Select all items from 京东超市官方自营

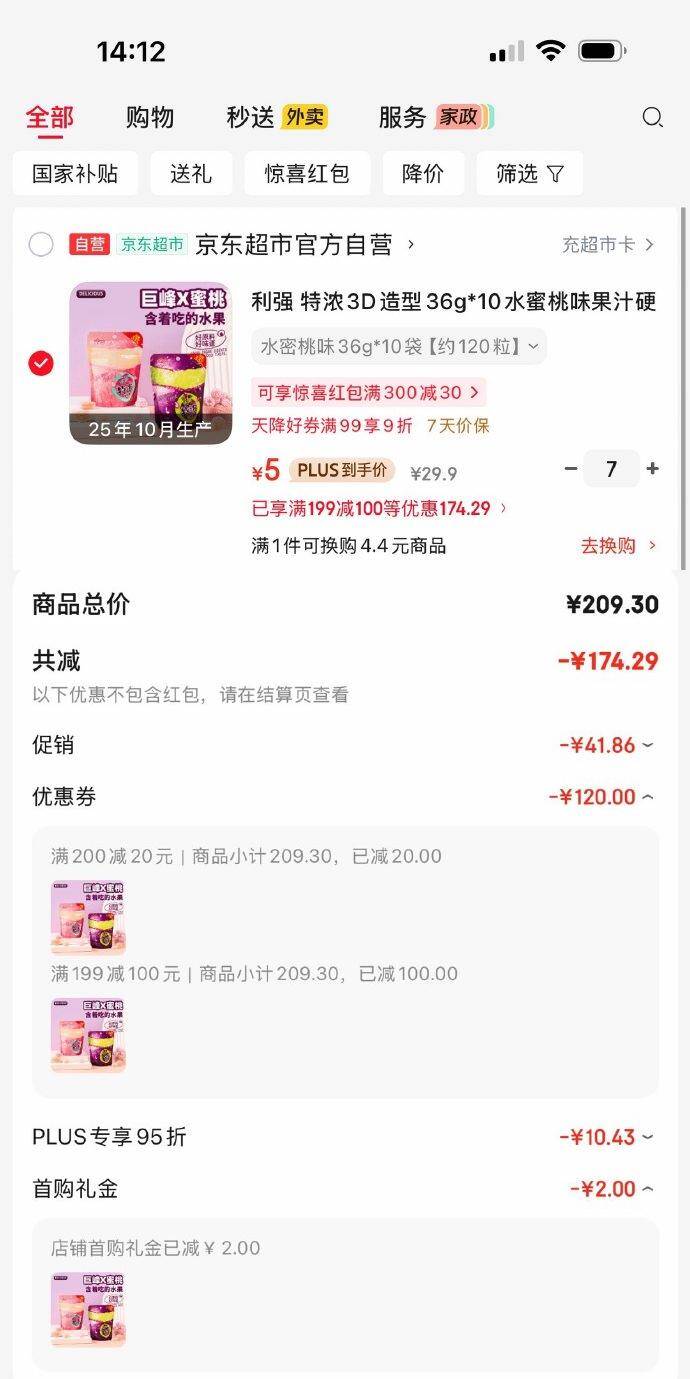tap(41, 244)
